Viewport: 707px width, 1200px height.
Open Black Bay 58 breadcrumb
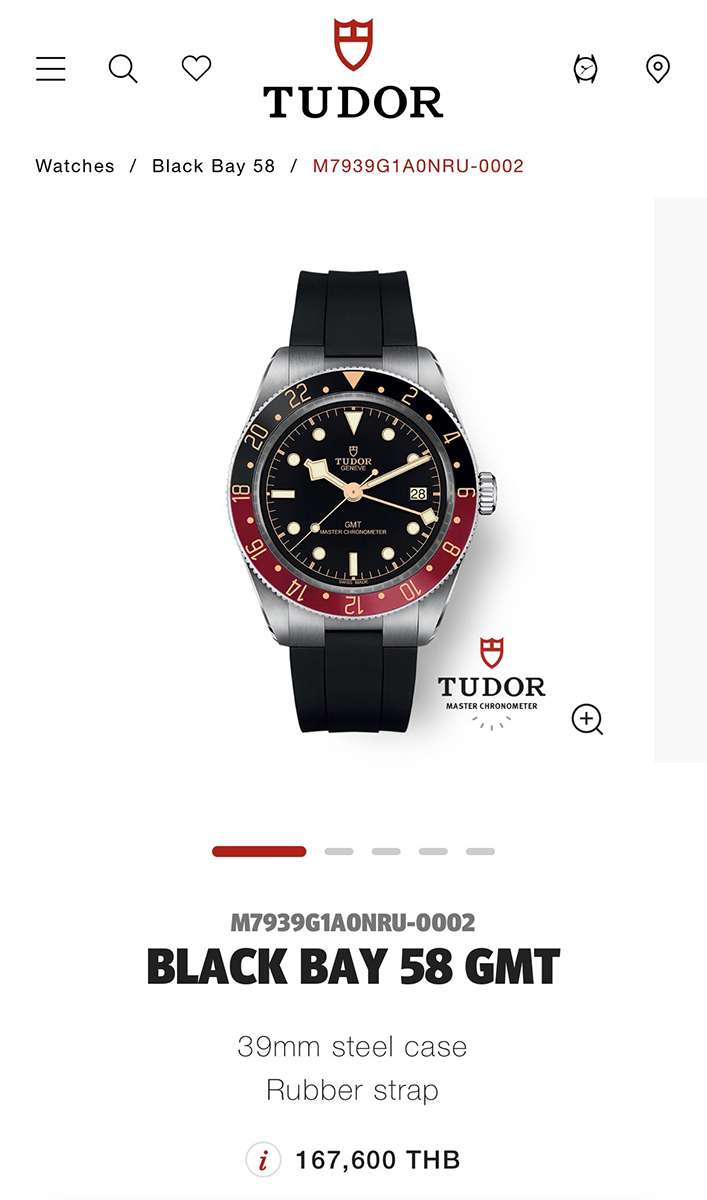point(213,166)
